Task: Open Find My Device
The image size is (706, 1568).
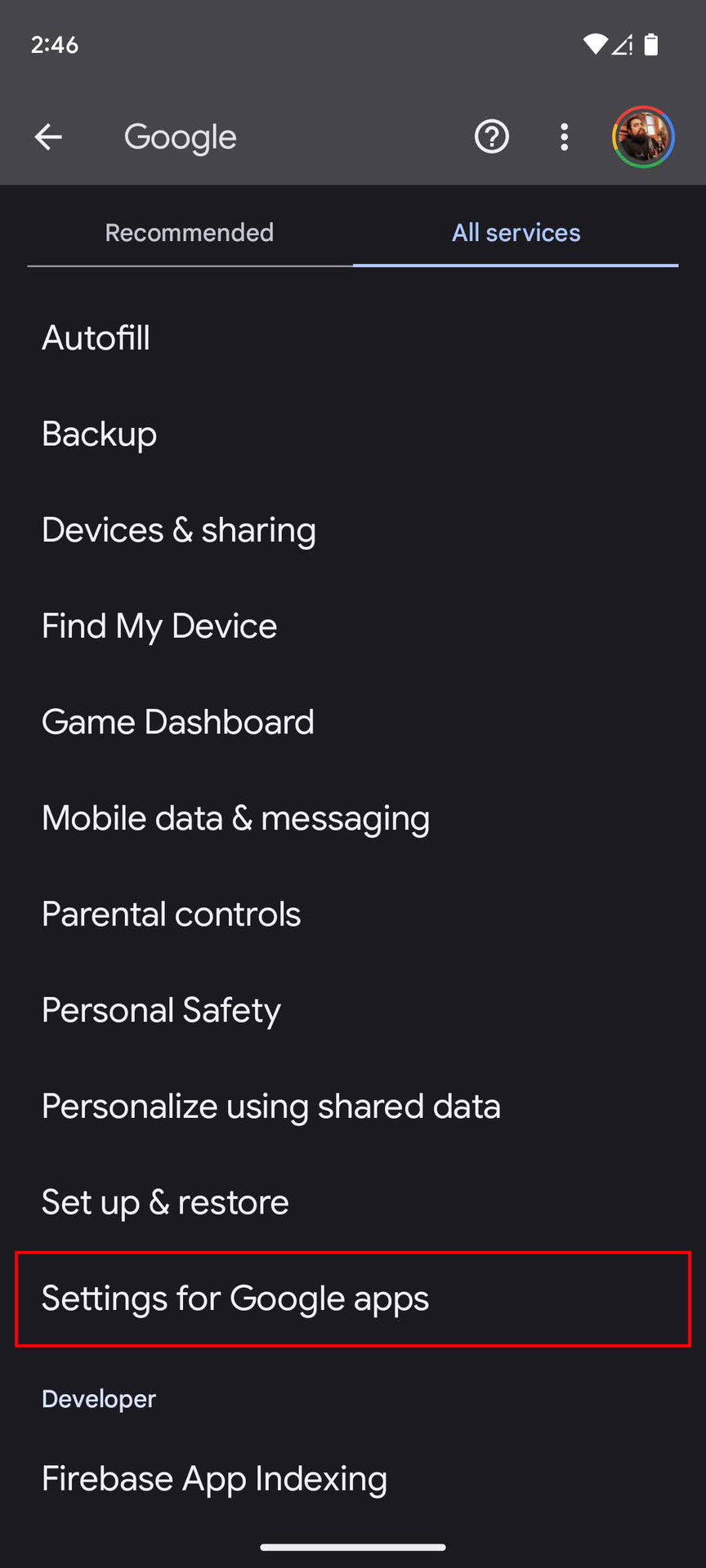Action: point(159,626)
